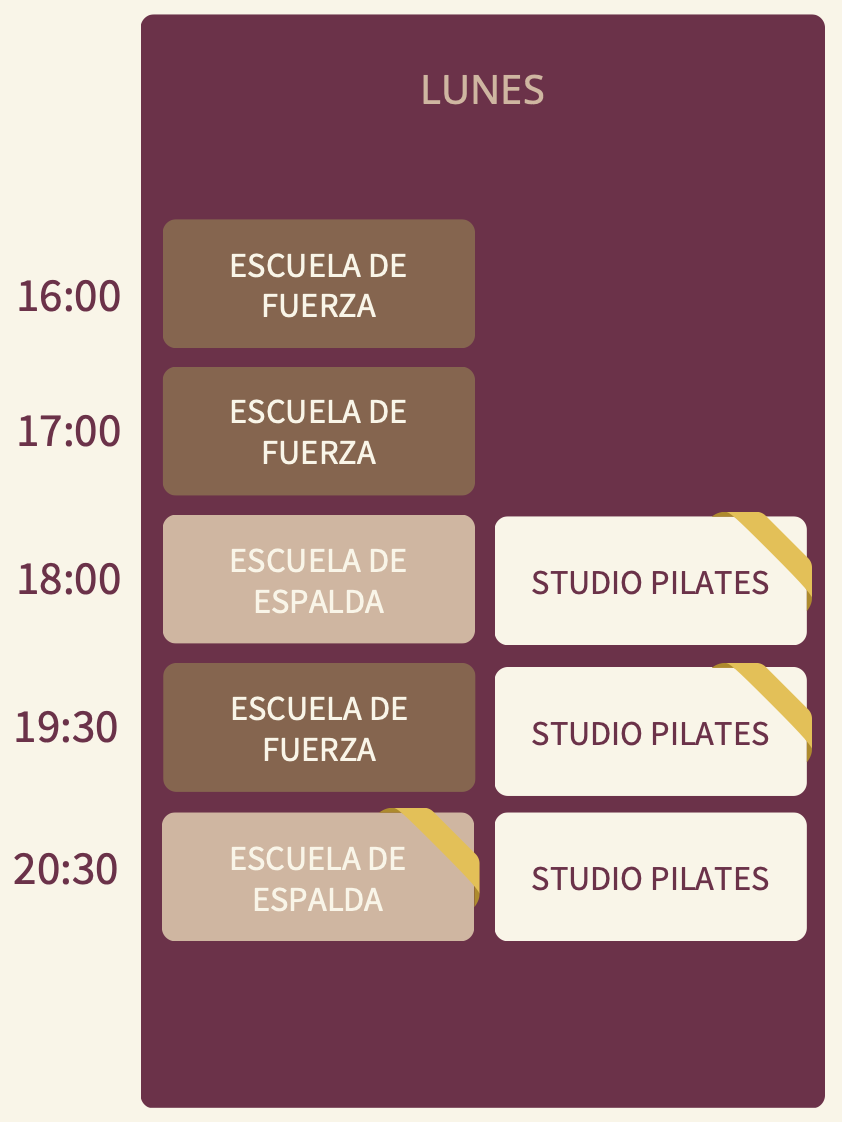842x1122 pixels.
Task: Open the 19:30 Studio Pilates class
Action: pos(650,732)
